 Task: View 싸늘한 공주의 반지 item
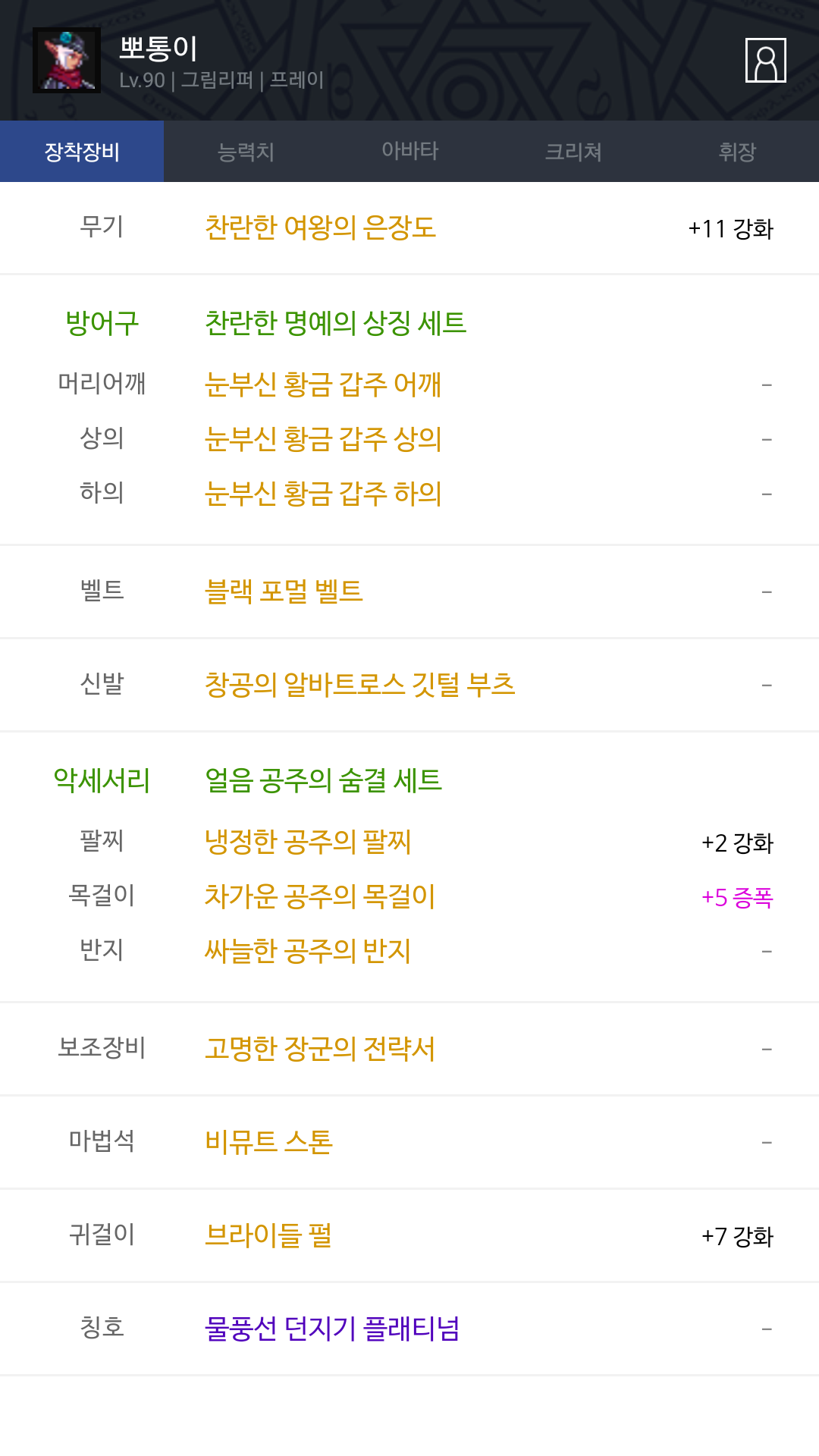tap(308, 951)
